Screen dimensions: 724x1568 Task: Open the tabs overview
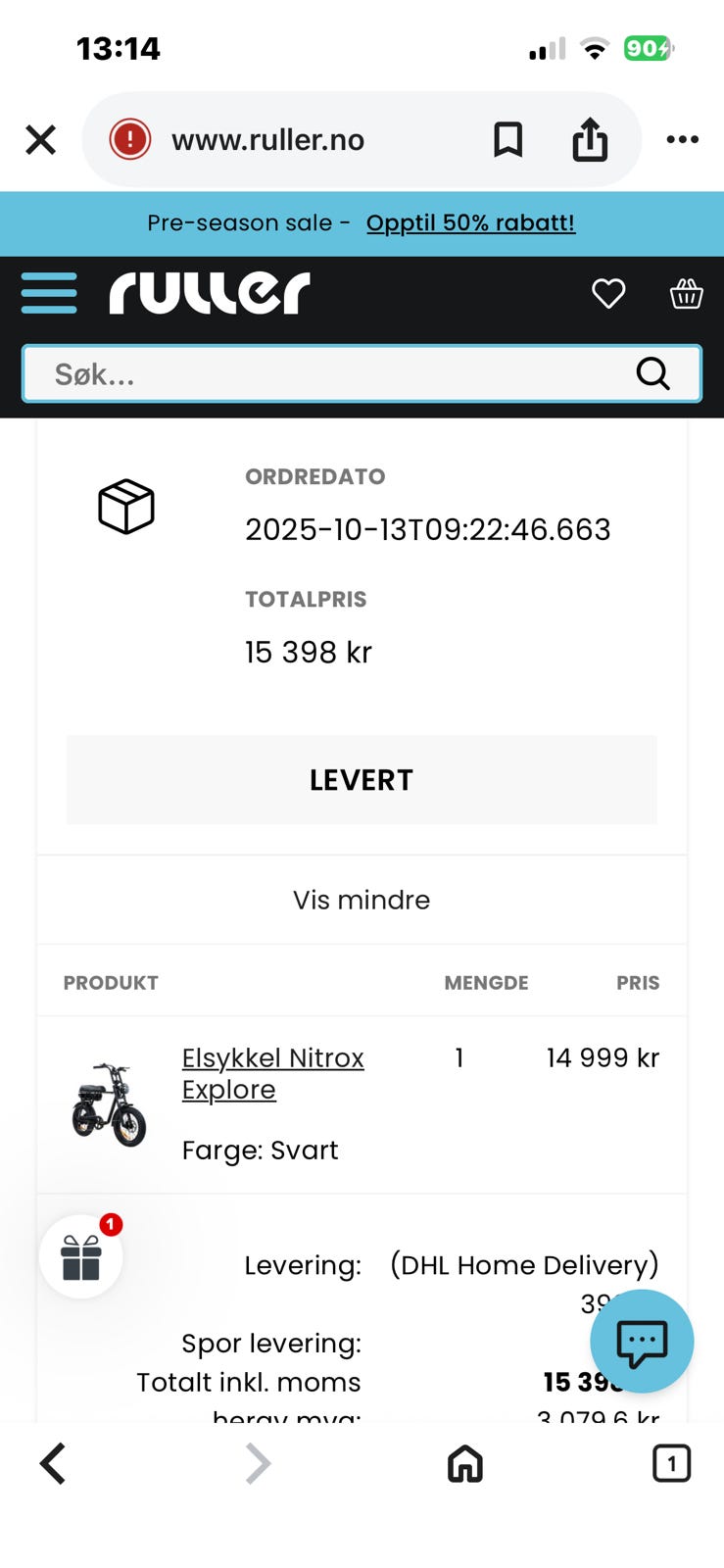(671, 1464)
